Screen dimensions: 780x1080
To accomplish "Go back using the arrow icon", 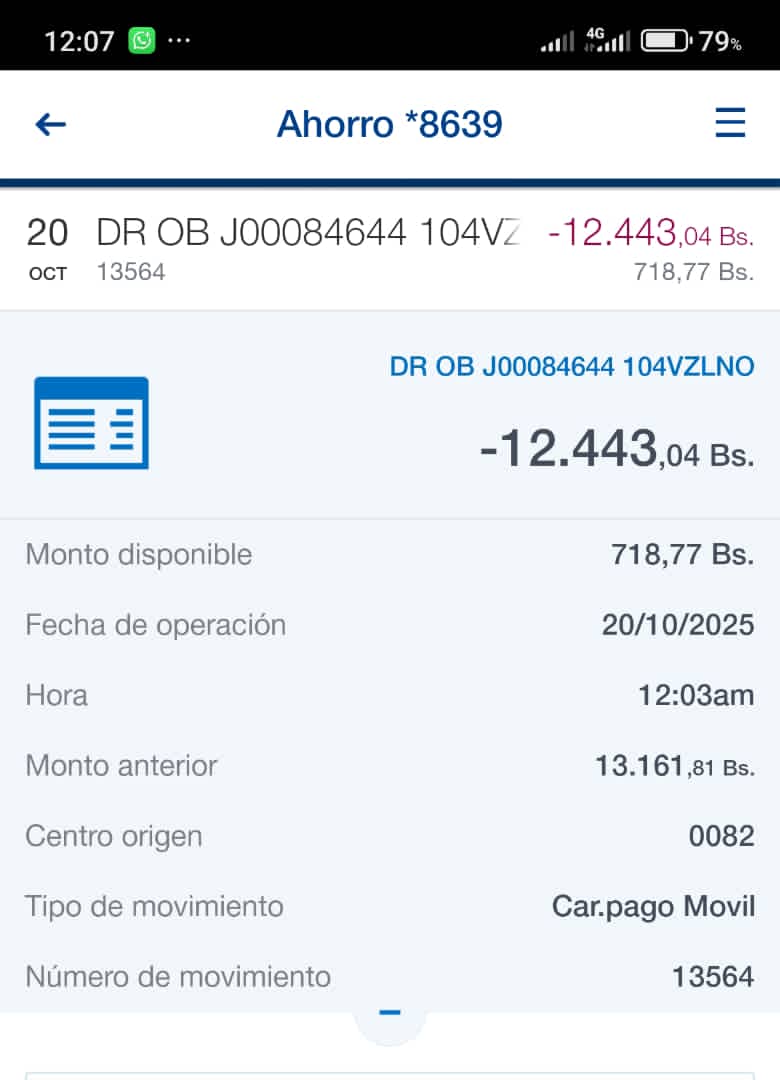I will 50,124.
